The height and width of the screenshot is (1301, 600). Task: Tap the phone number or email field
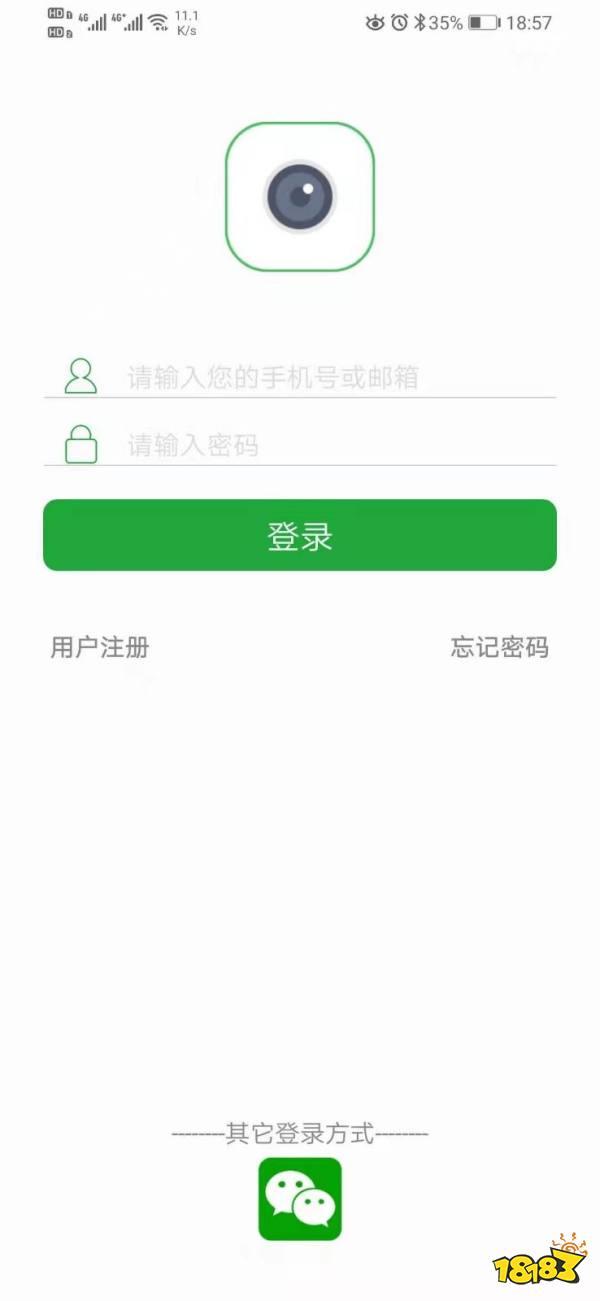[x=300, y=377]
